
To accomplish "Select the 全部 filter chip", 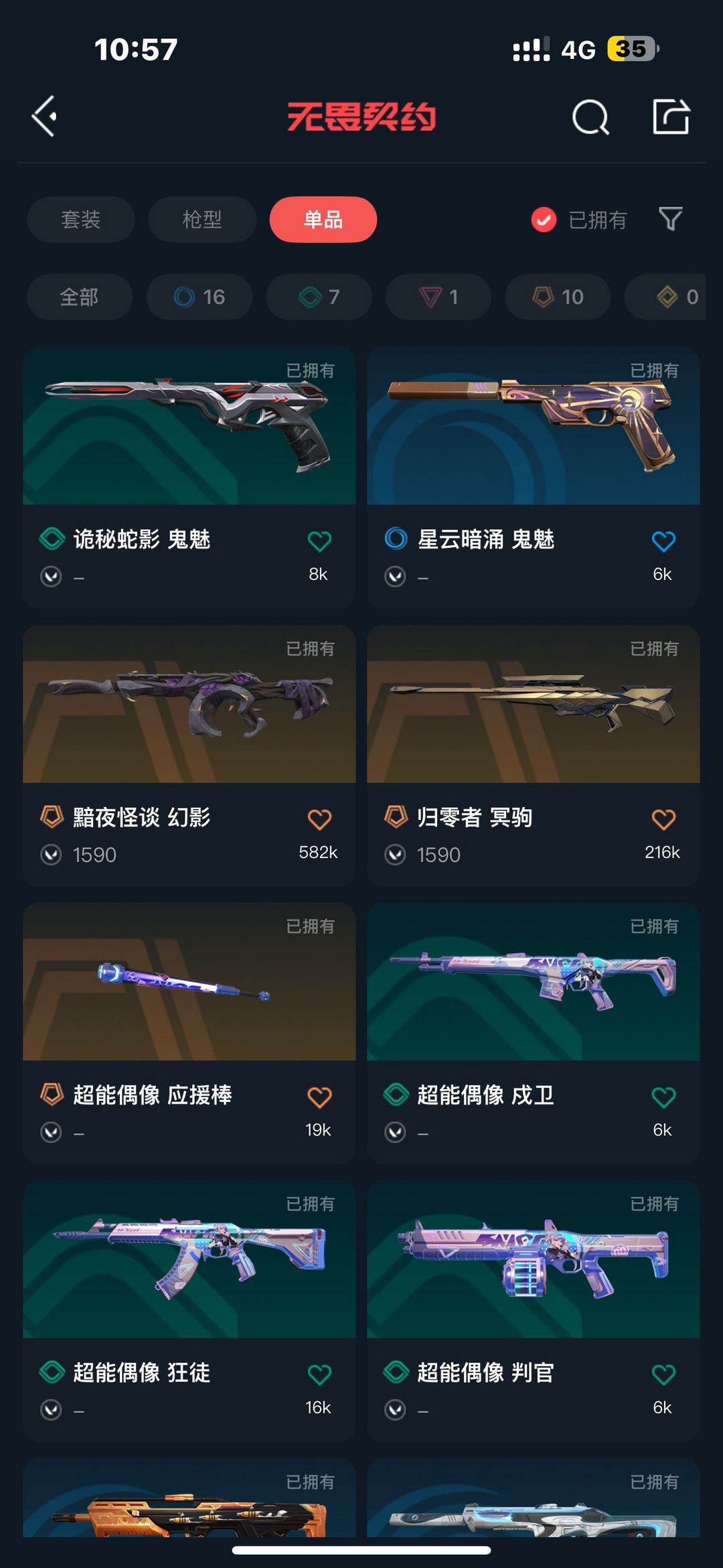I will point(80,297).
